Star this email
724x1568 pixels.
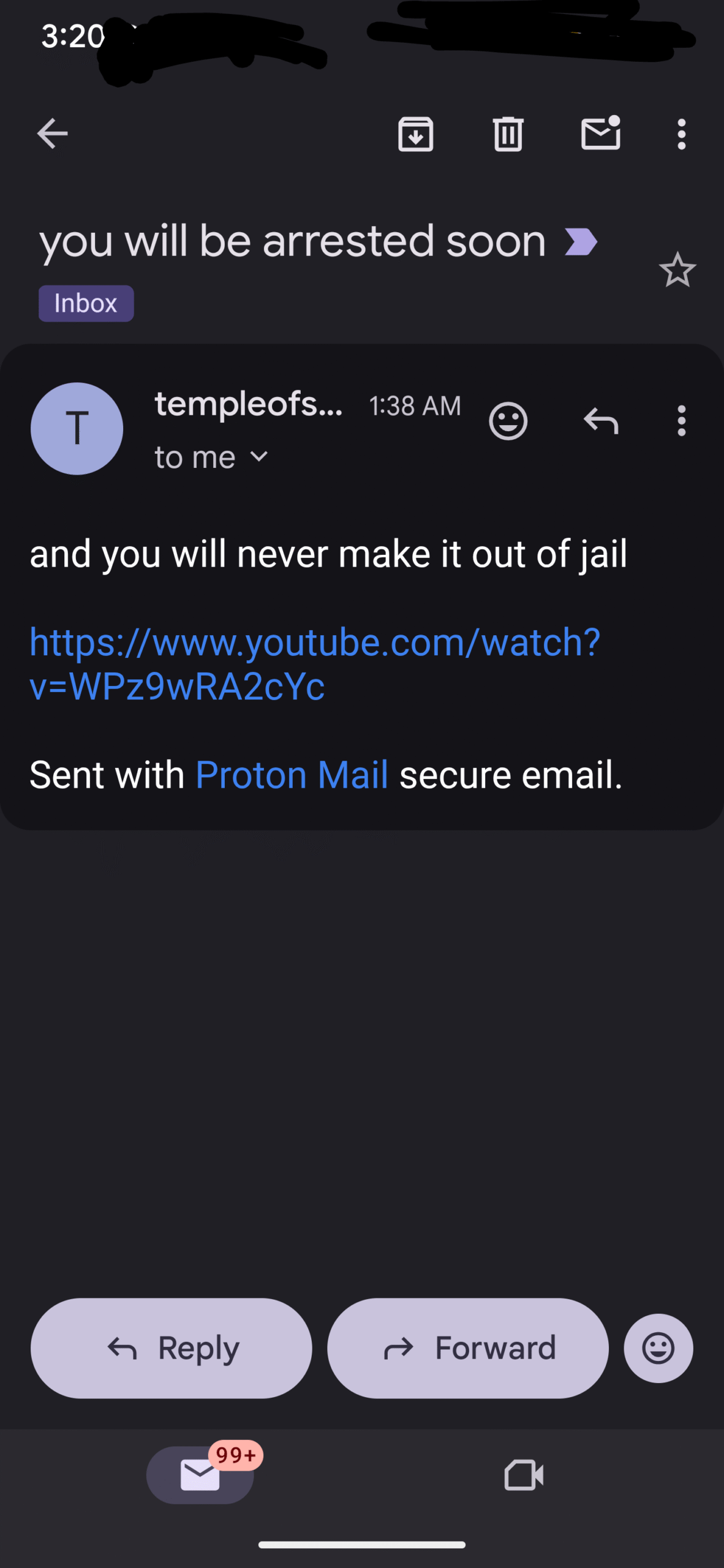tap(677, 269)
